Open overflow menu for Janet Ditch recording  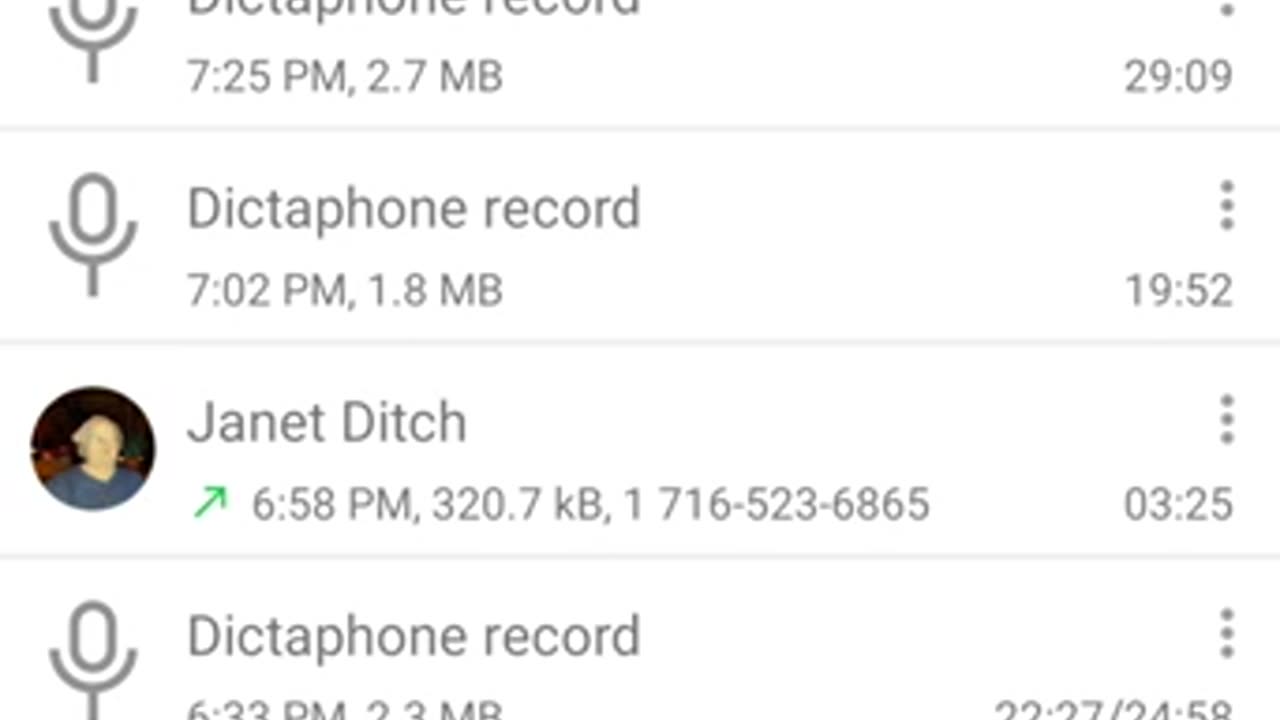[x=1227, y=420]
